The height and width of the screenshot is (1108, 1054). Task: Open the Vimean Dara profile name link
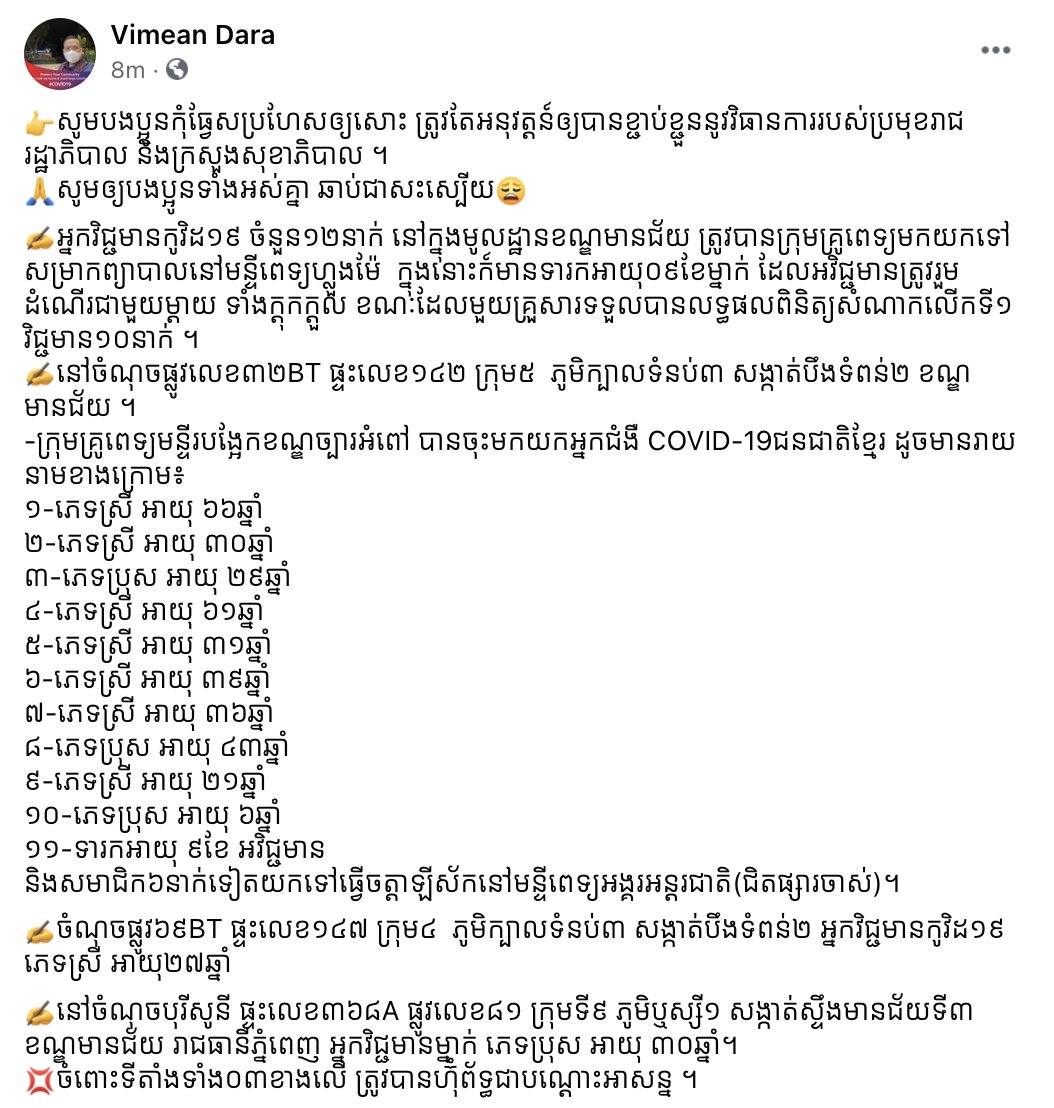tap(192, 36)
